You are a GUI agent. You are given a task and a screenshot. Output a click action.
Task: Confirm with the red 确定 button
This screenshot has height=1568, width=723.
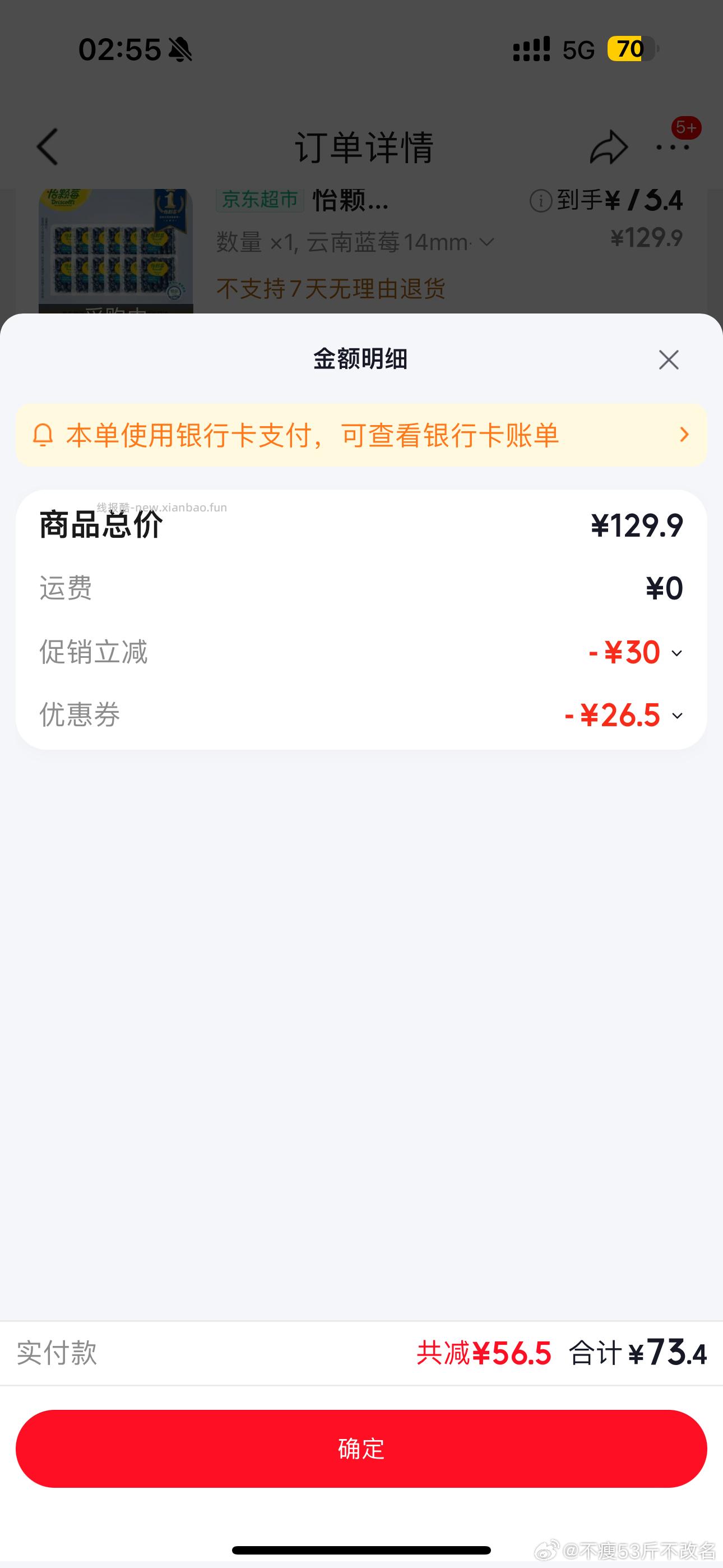point(361,1448)
